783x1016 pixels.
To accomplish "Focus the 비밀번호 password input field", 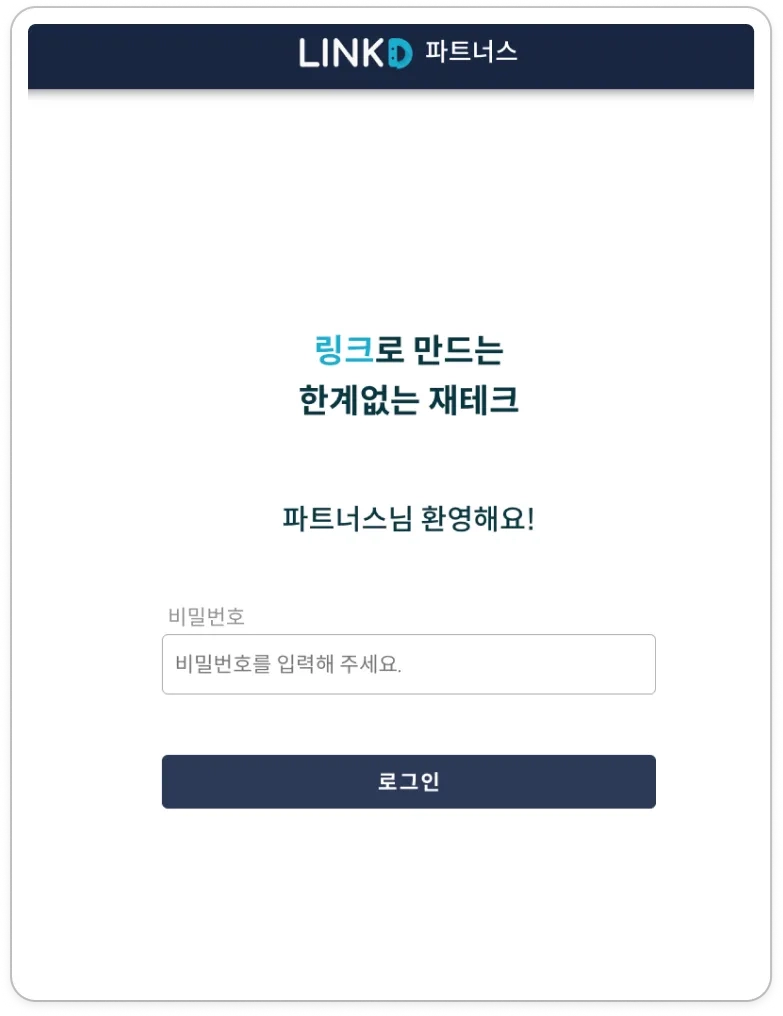I will coord(408,664).
